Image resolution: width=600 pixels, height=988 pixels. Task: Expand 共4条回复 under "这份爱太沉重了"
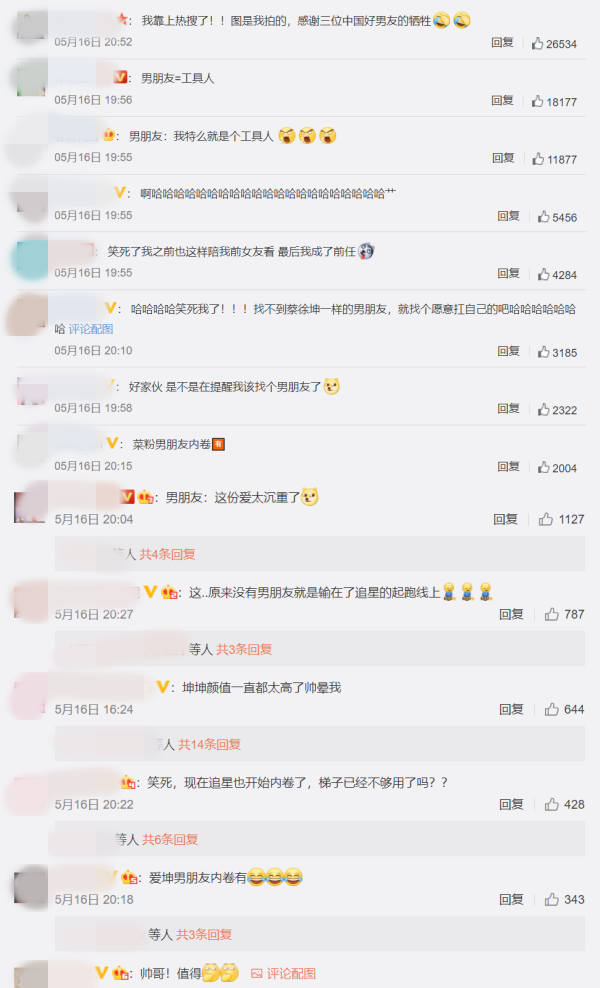(x=167, y=554)
